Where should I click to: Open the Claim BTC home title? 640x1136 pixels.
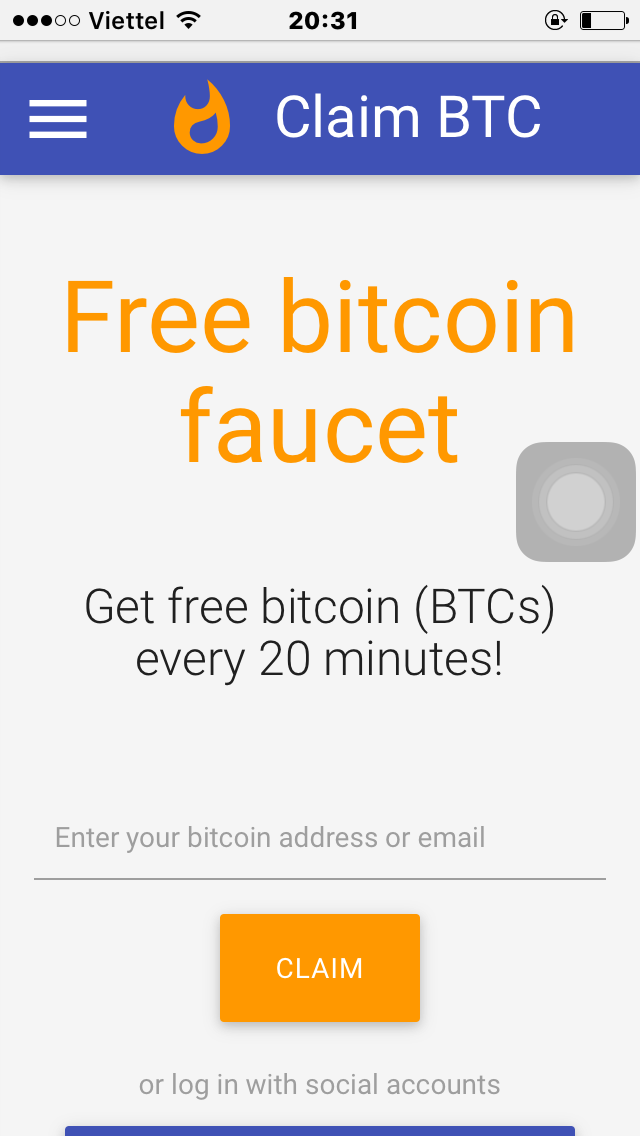pos(407,118)
